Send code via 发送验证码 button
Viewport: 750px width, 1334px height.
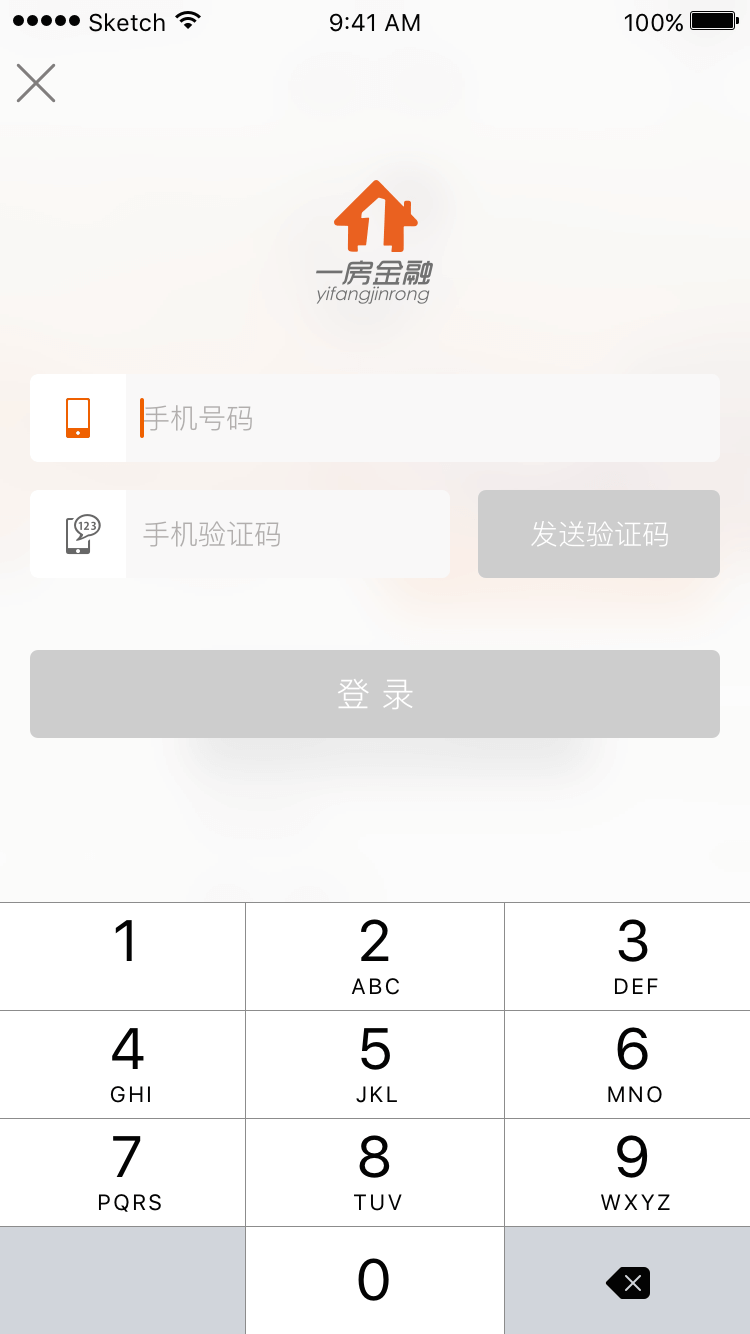[598, 534]
